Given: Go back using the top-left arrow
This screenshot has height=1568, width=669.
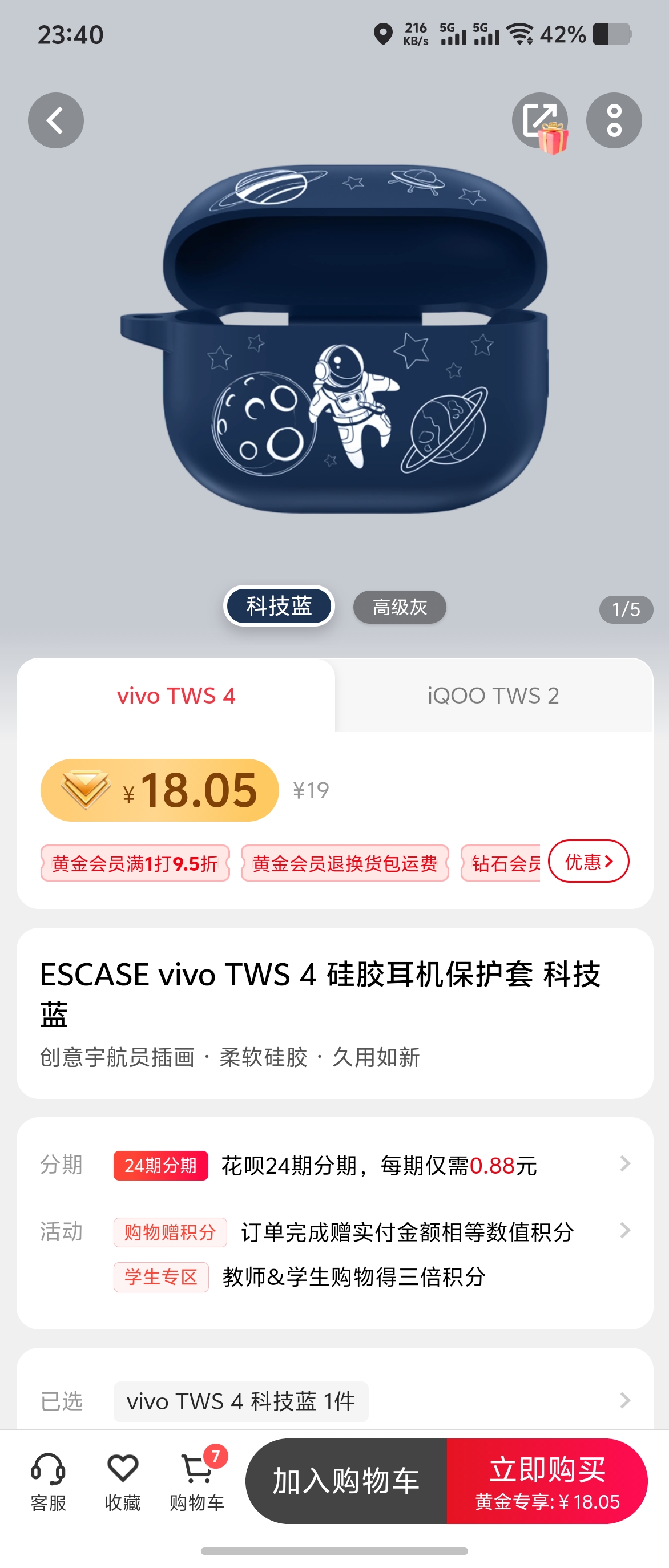Looking at the screenshot, I should tap(55, 120).
